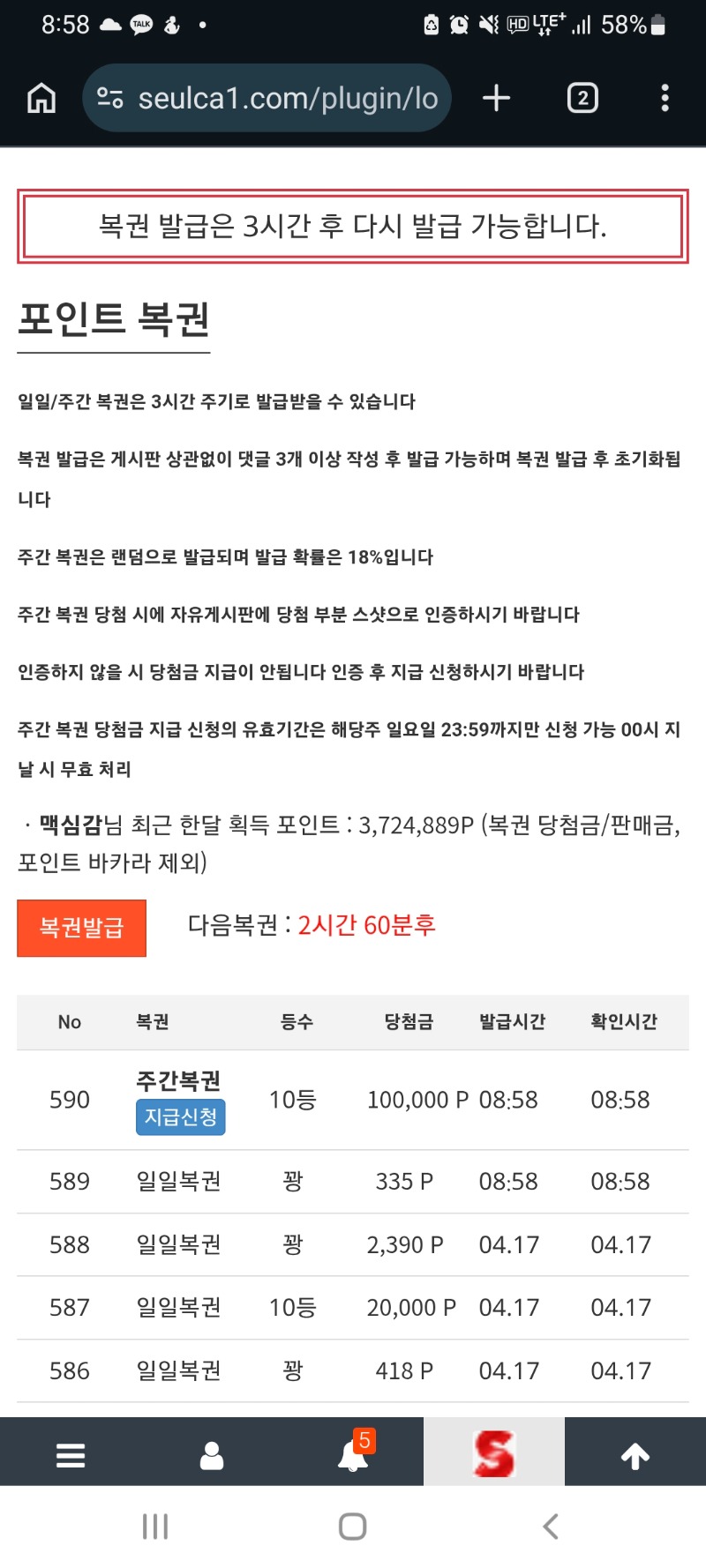Open the browser overflow menu
The height and width of the screenshot is (1568, 706).
coord(665,98)
